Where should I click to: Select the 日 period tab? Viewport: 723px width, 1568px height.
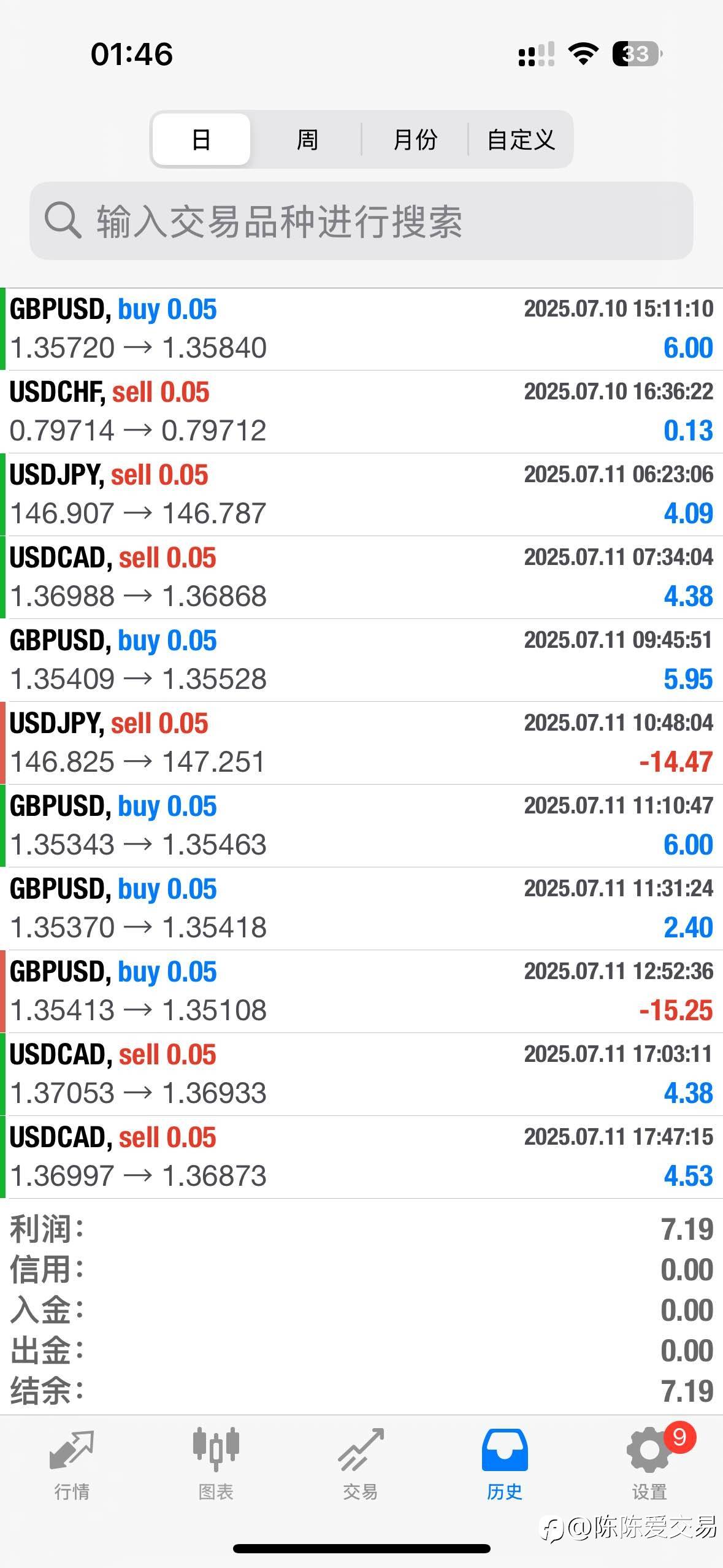pyautogui.click(x=201, y=139)
